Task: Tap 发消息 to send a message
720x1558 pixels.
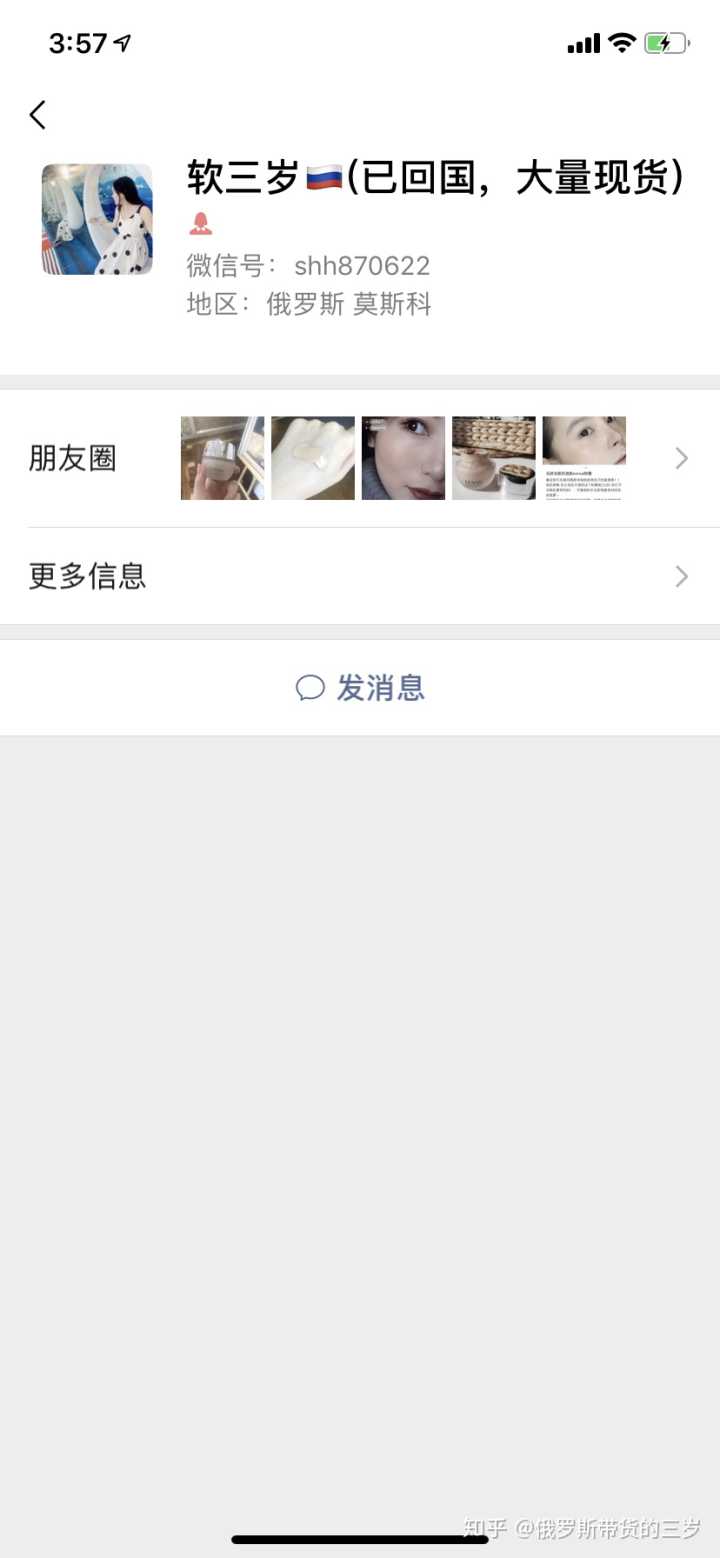Action: 360,688
